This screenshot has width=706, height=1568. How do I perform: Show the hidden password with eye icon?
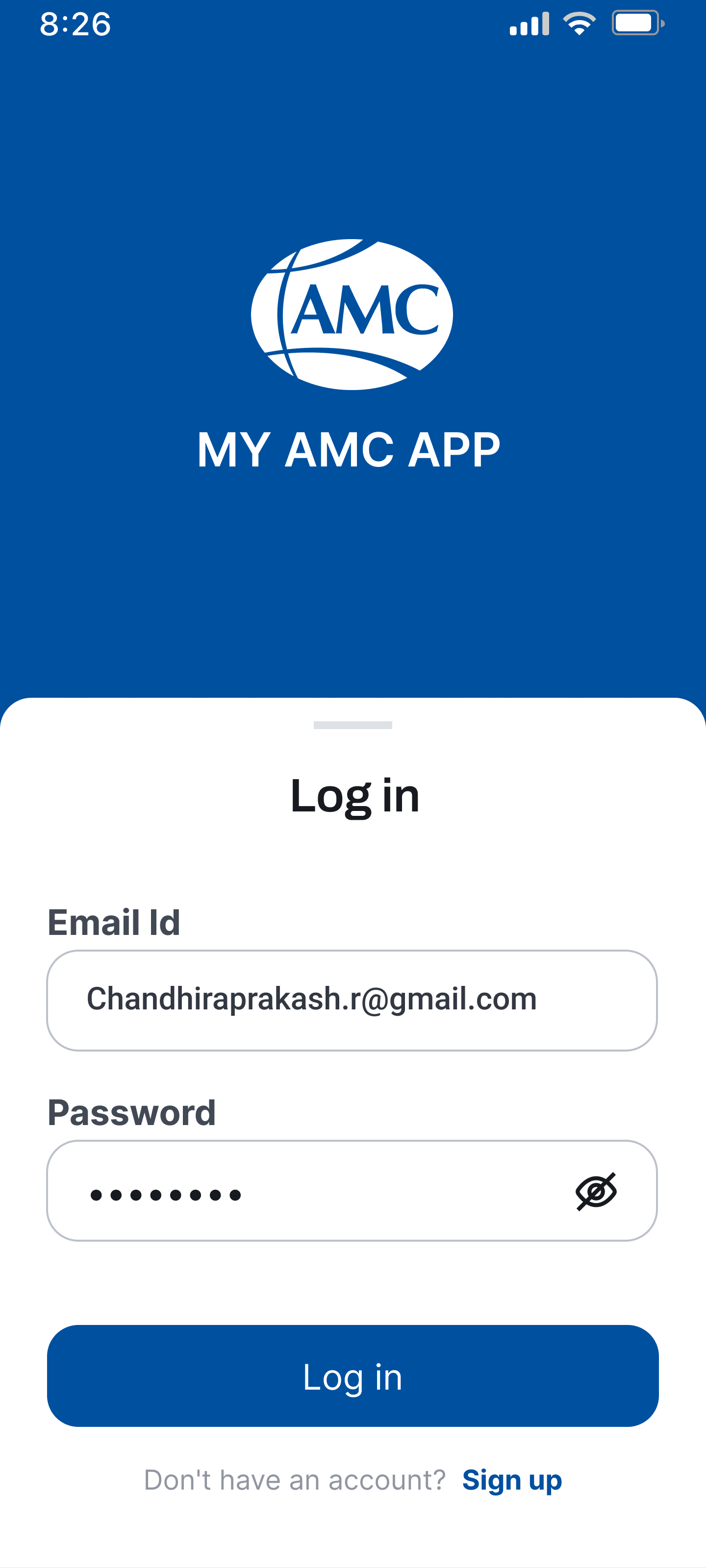coord(596,1191)
